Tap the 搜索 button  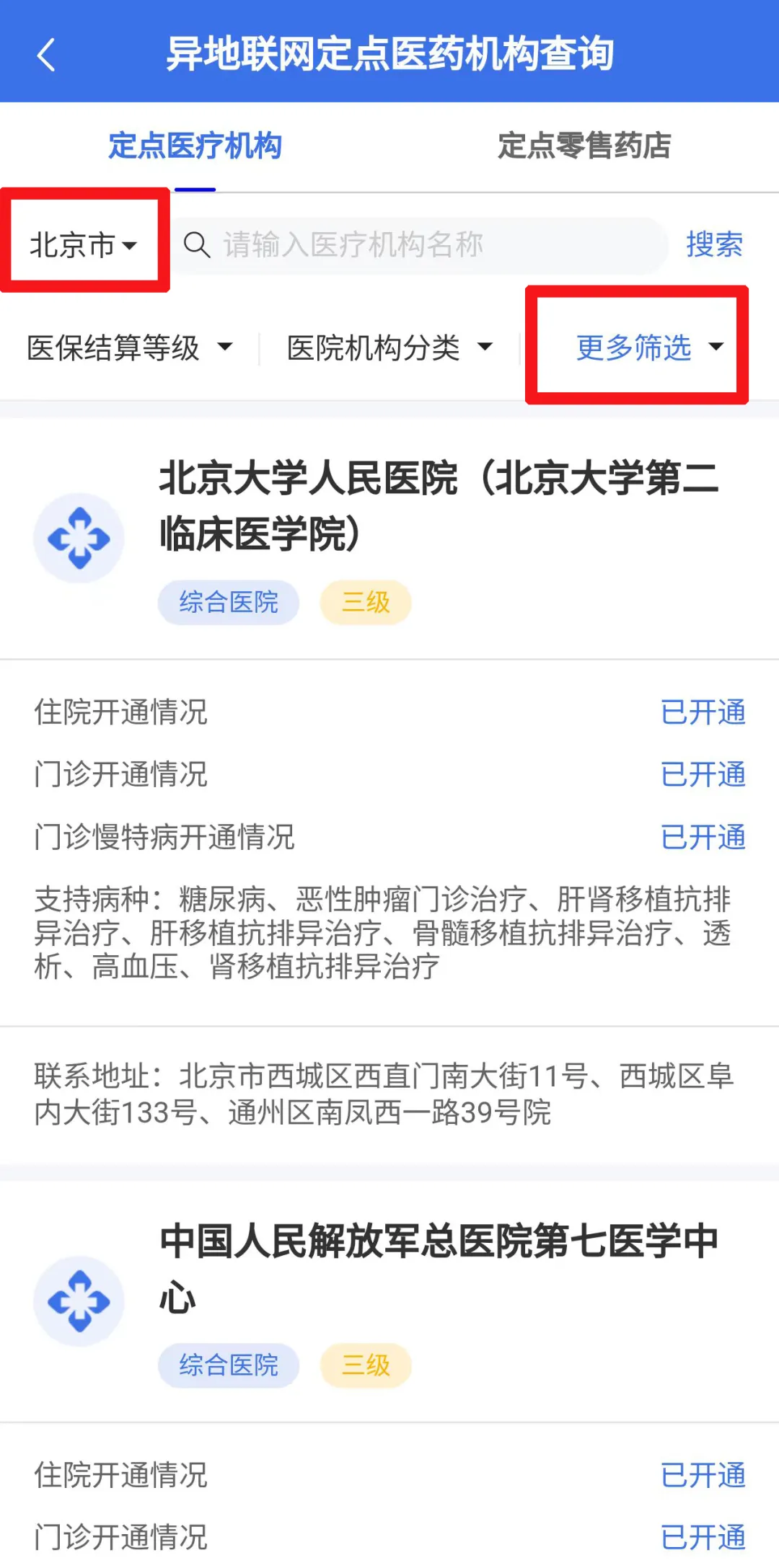(x=714, y=245)
